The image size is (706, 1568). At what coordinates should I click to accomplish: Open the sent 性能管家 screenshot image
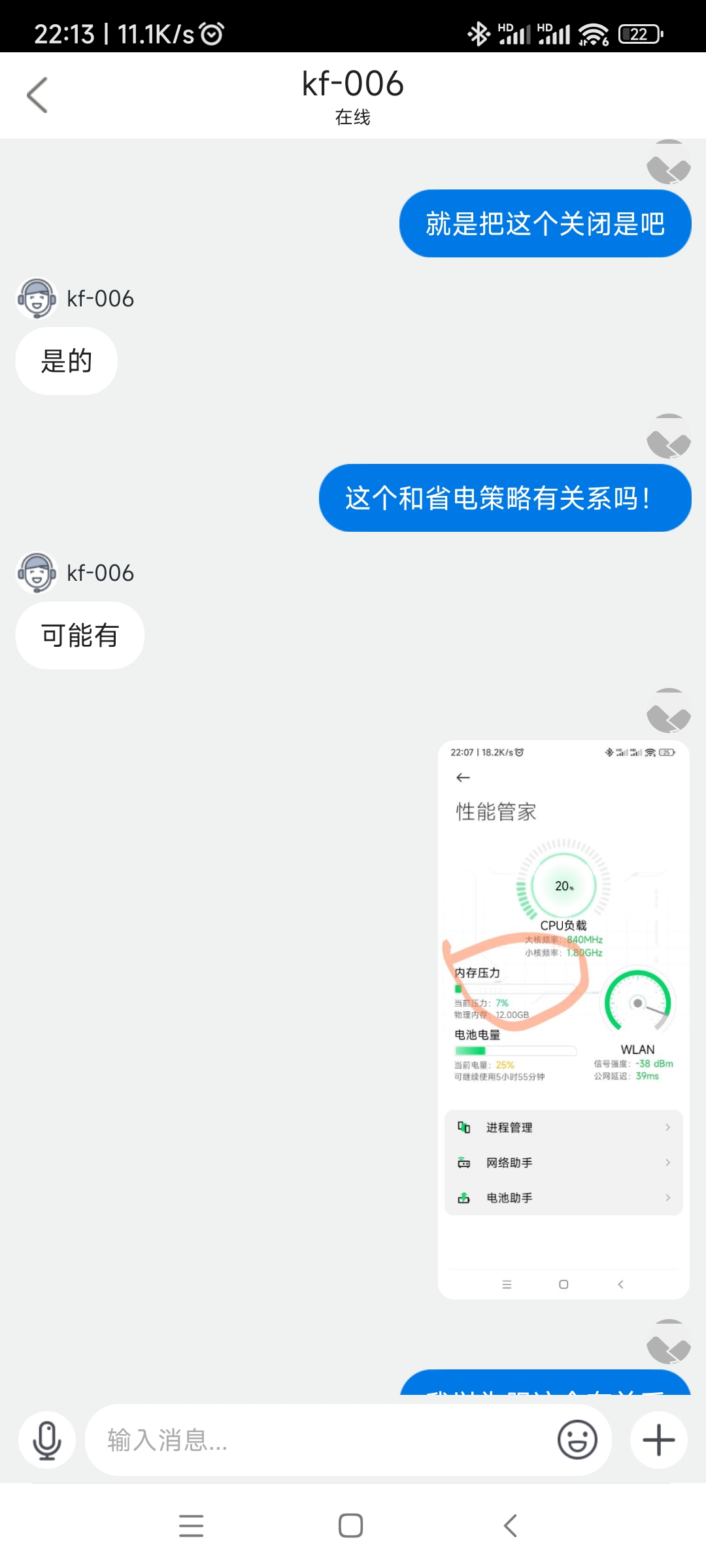[x=563, y=1019]
